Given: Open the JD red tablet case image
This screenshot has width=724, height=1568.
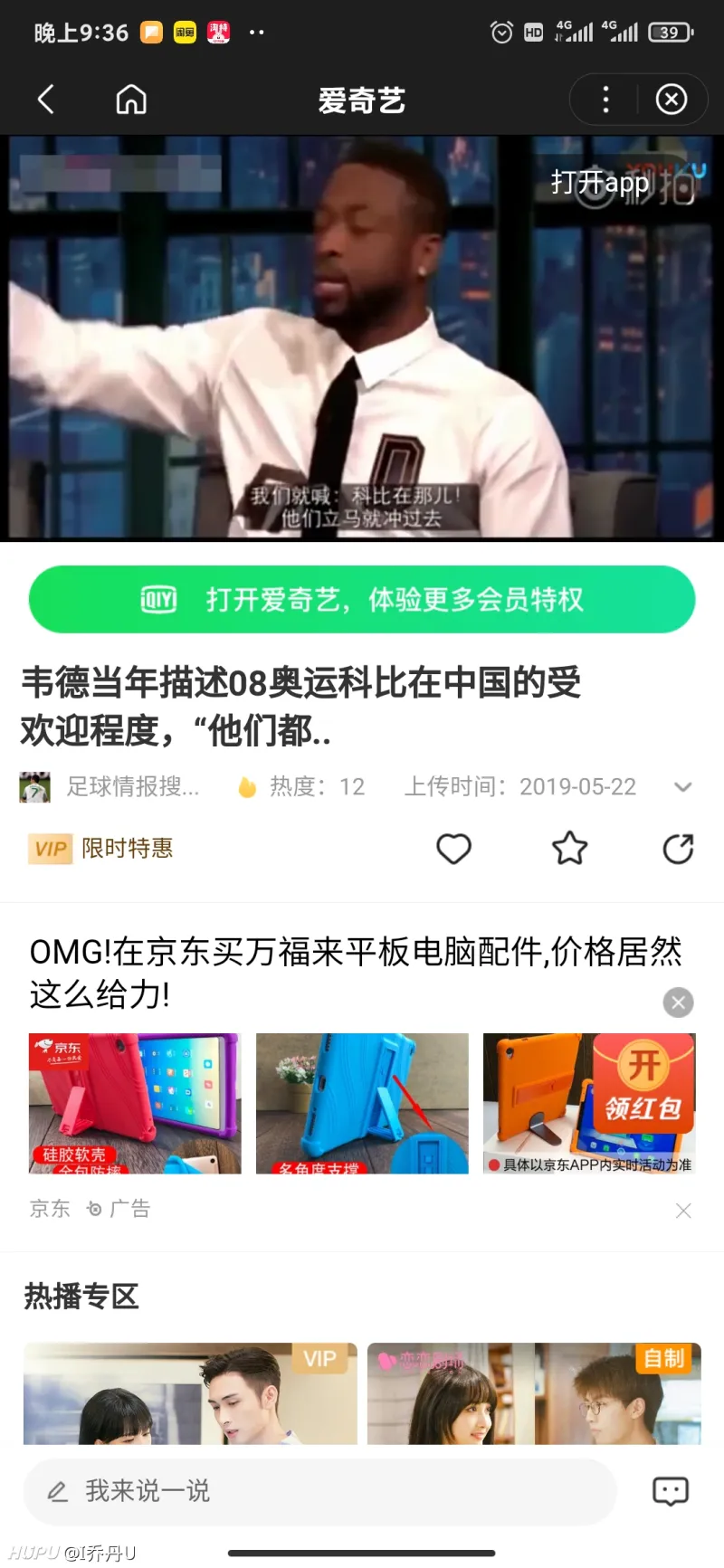Looking at the screenshot, I should click(x=135, y=1103).
